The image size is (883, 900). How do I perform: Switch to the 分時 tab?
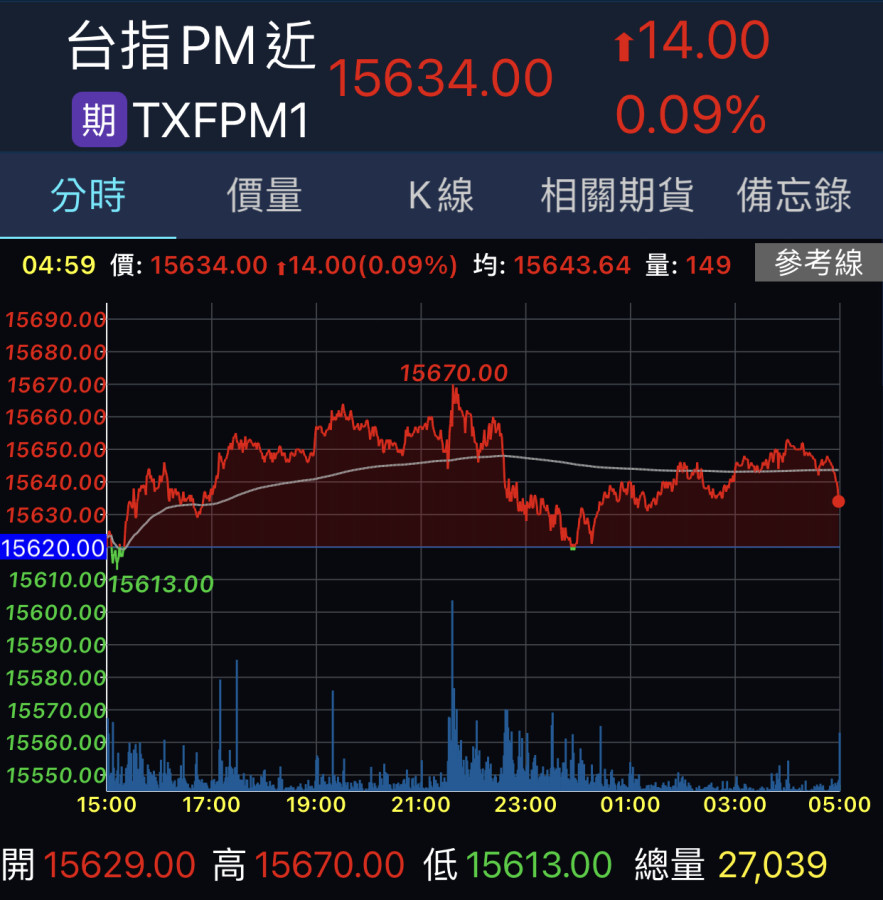pyautogui.click(x=88, y=195)
